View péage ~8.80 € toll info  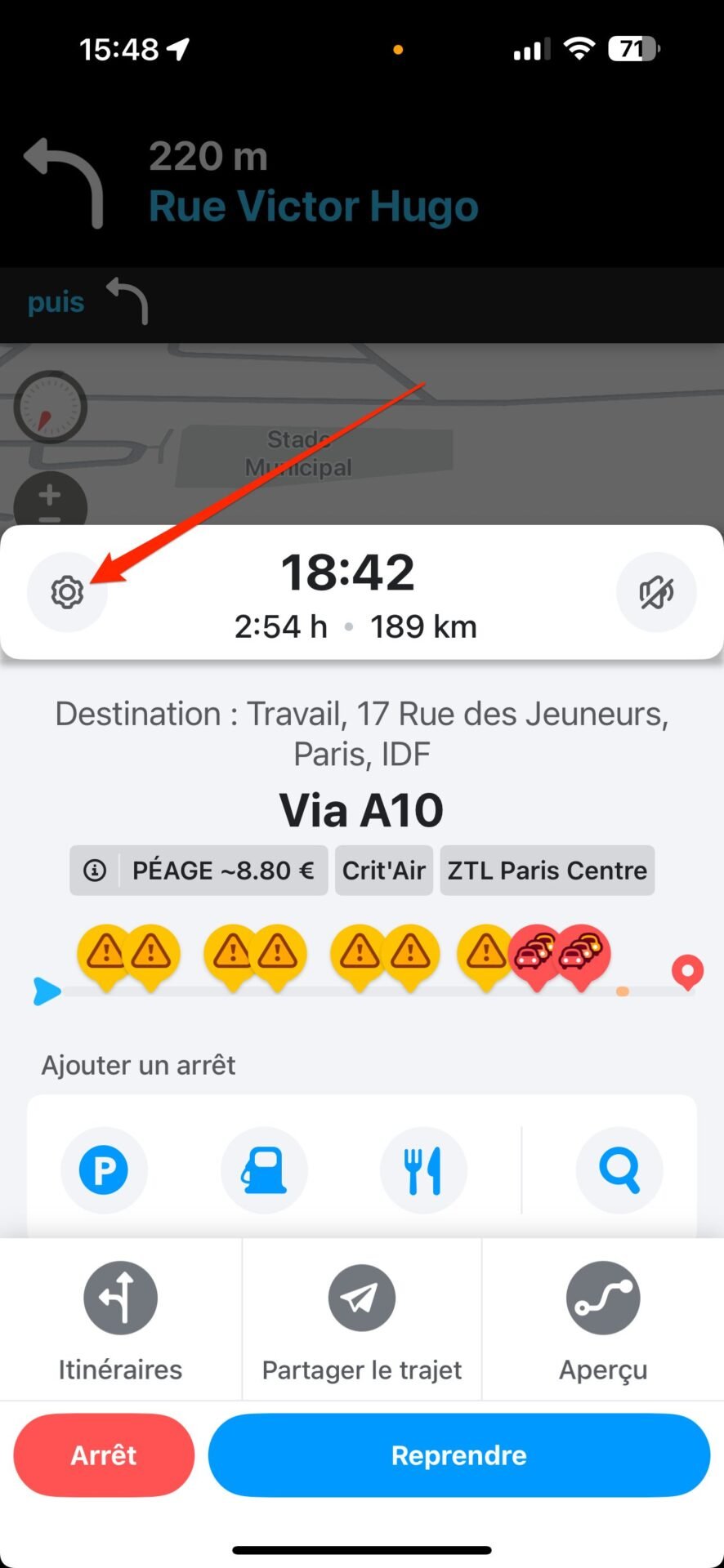[199, 871]
